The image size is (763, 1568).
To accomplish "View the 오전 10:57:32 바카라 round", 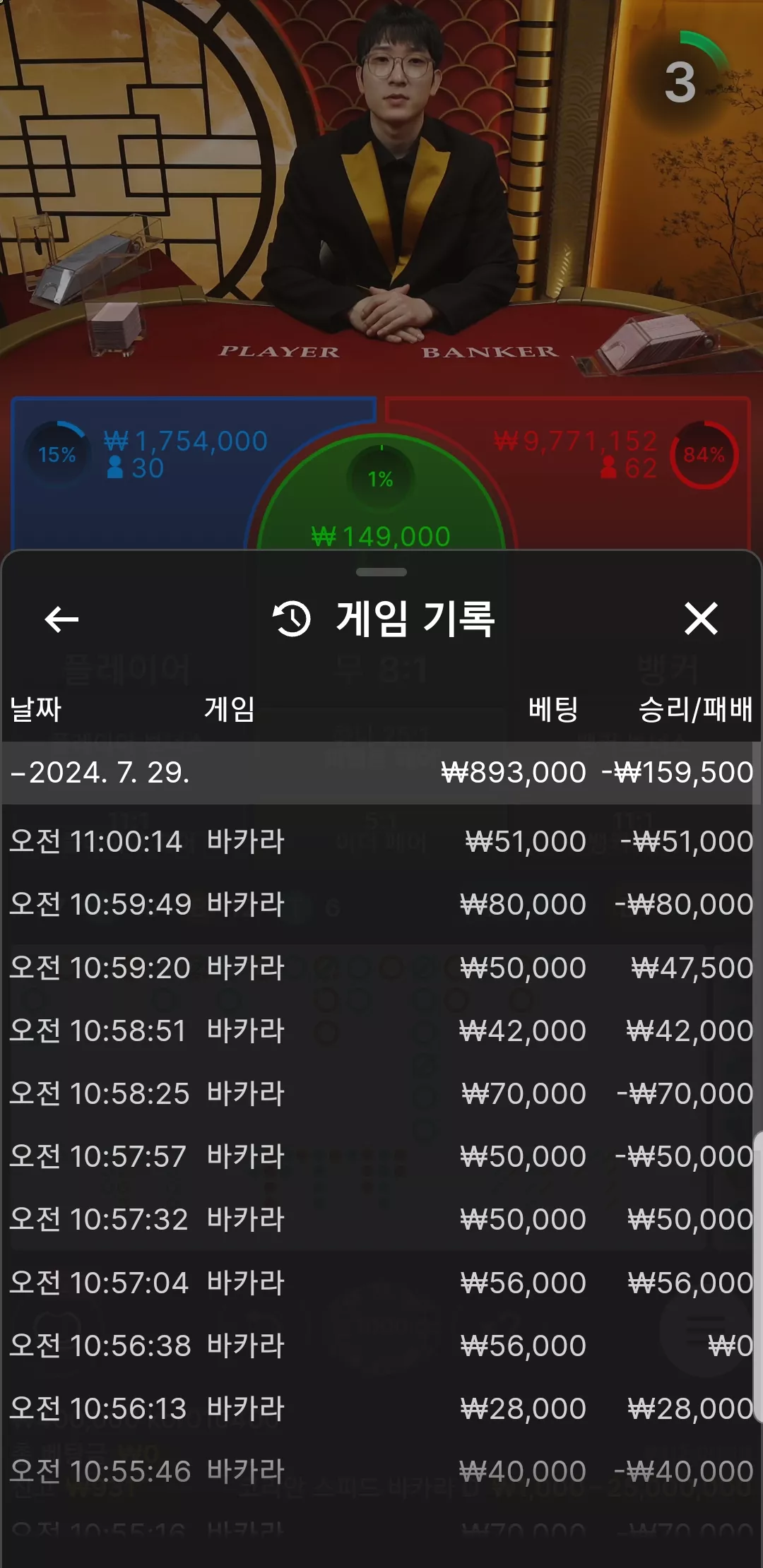I will (381, 1219).
